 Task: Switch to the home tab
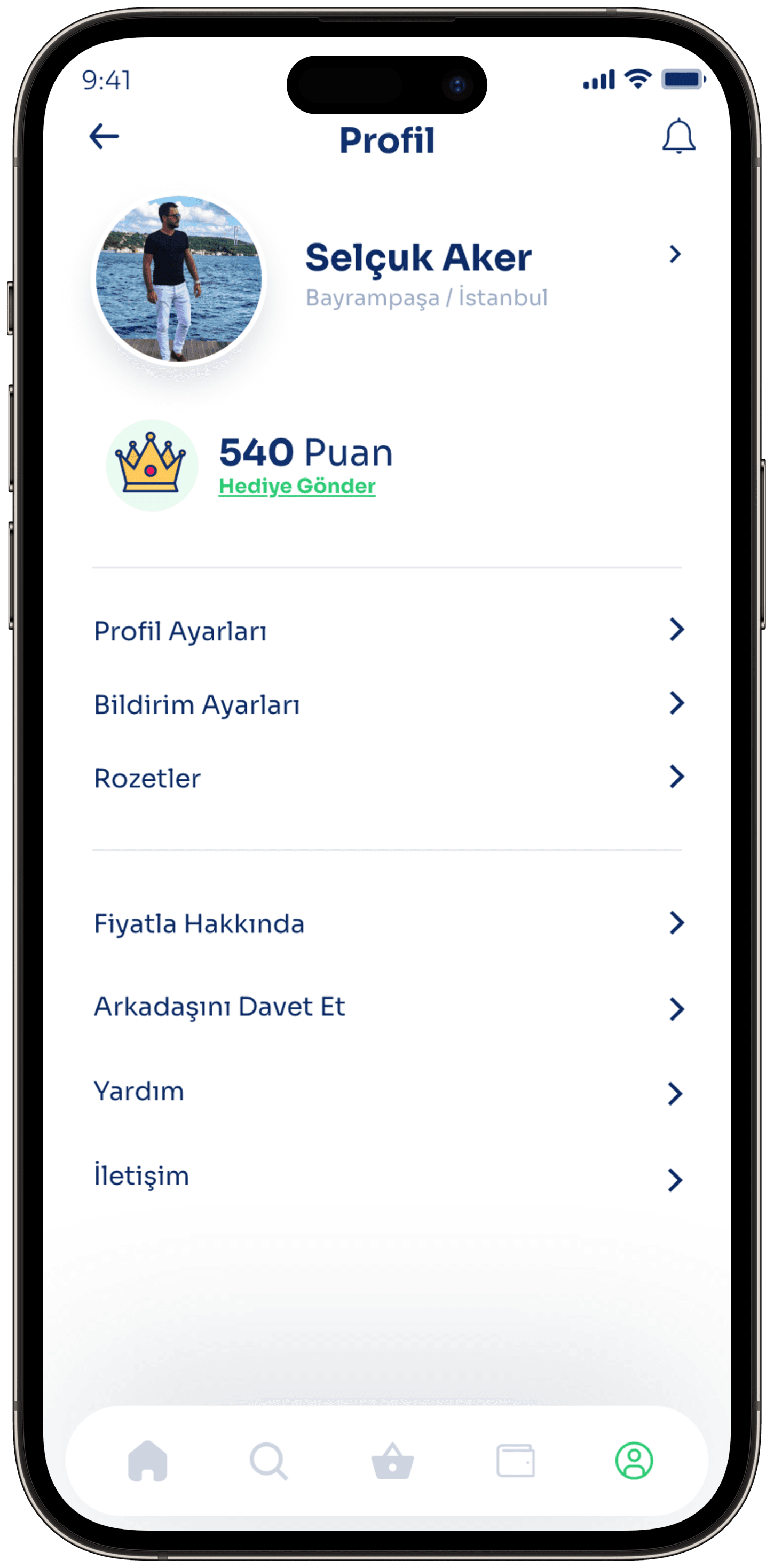pyautogui.click(x=148, y=1461)
